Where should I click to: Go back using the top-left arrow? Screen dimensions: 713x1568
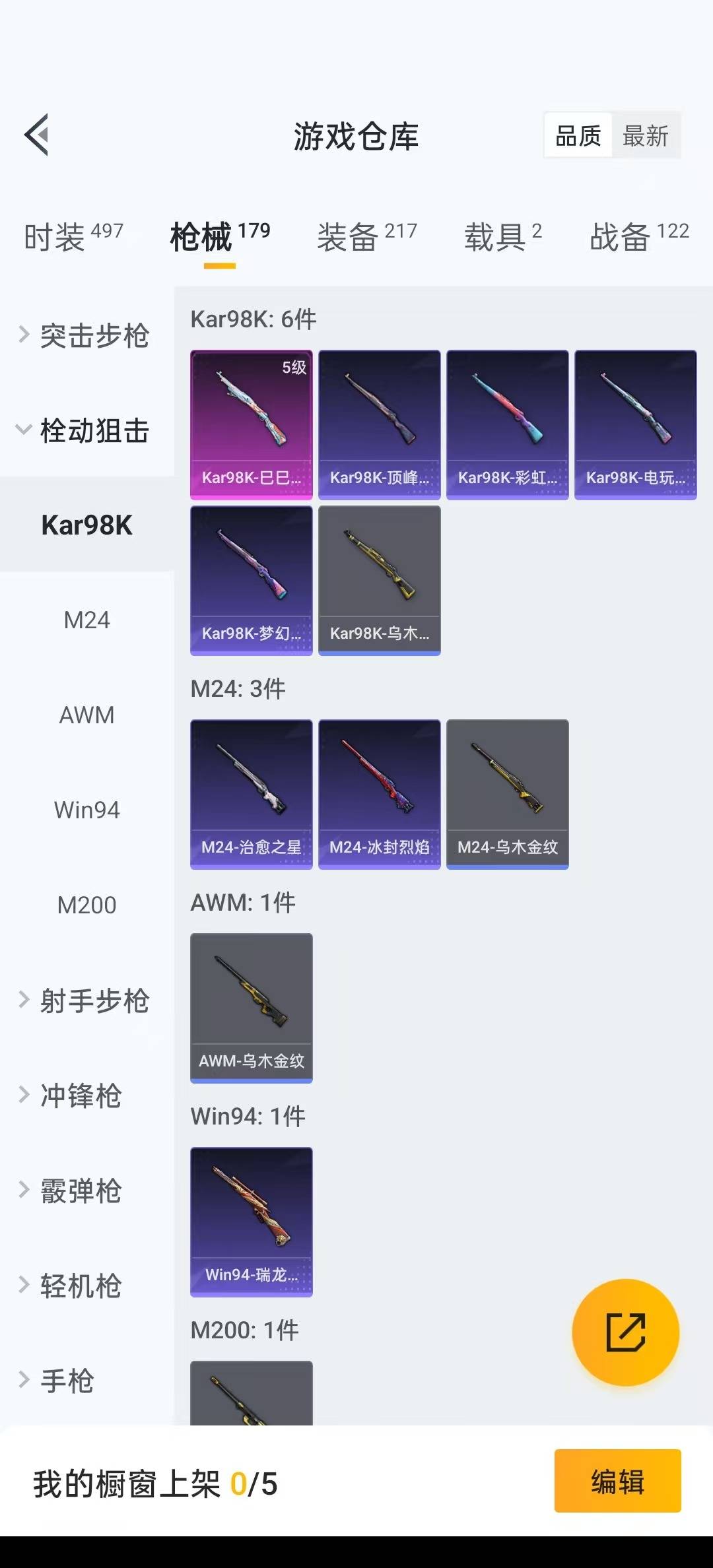click(37, 135)
